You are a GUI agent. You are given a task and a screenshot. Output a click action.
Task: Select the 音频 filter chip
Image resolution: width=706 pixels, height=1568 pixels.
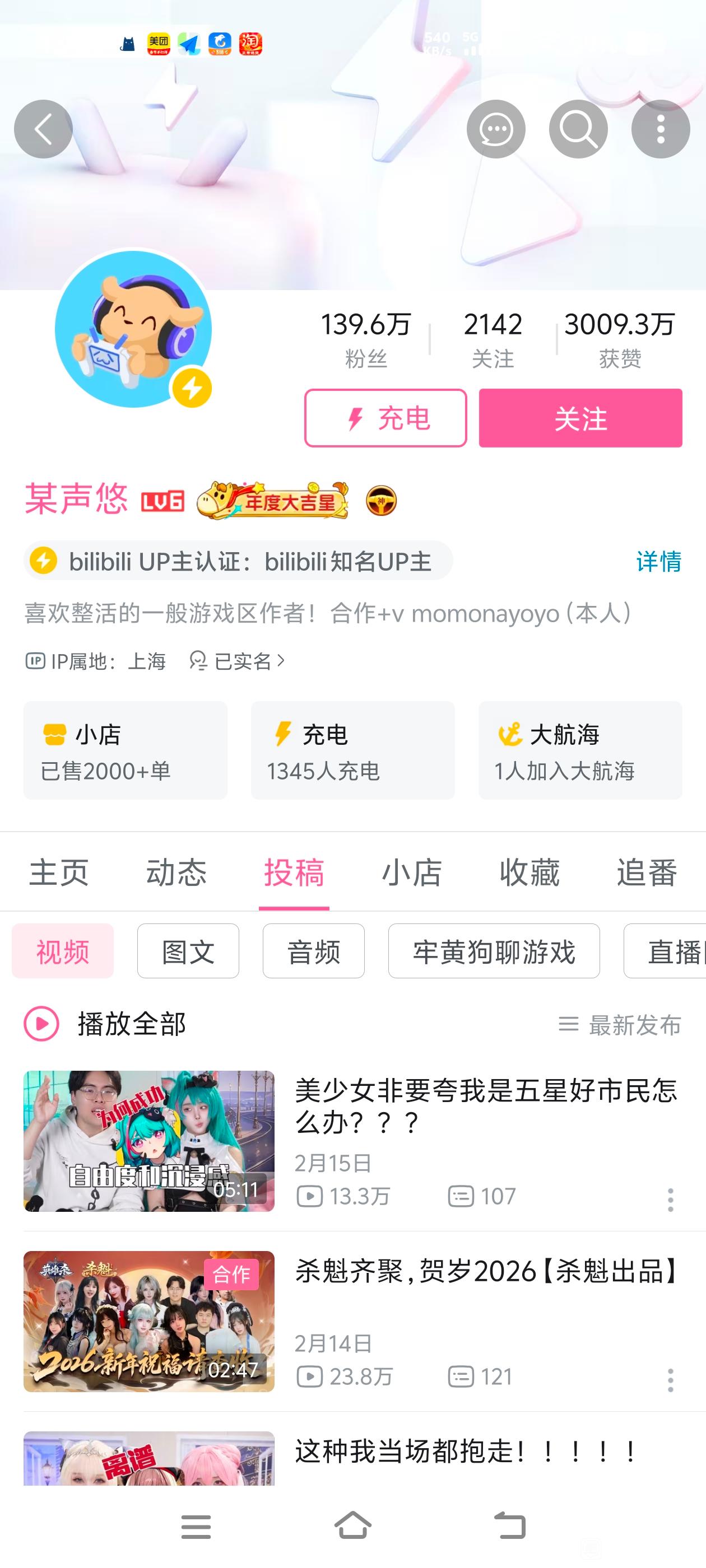[314, 951]
